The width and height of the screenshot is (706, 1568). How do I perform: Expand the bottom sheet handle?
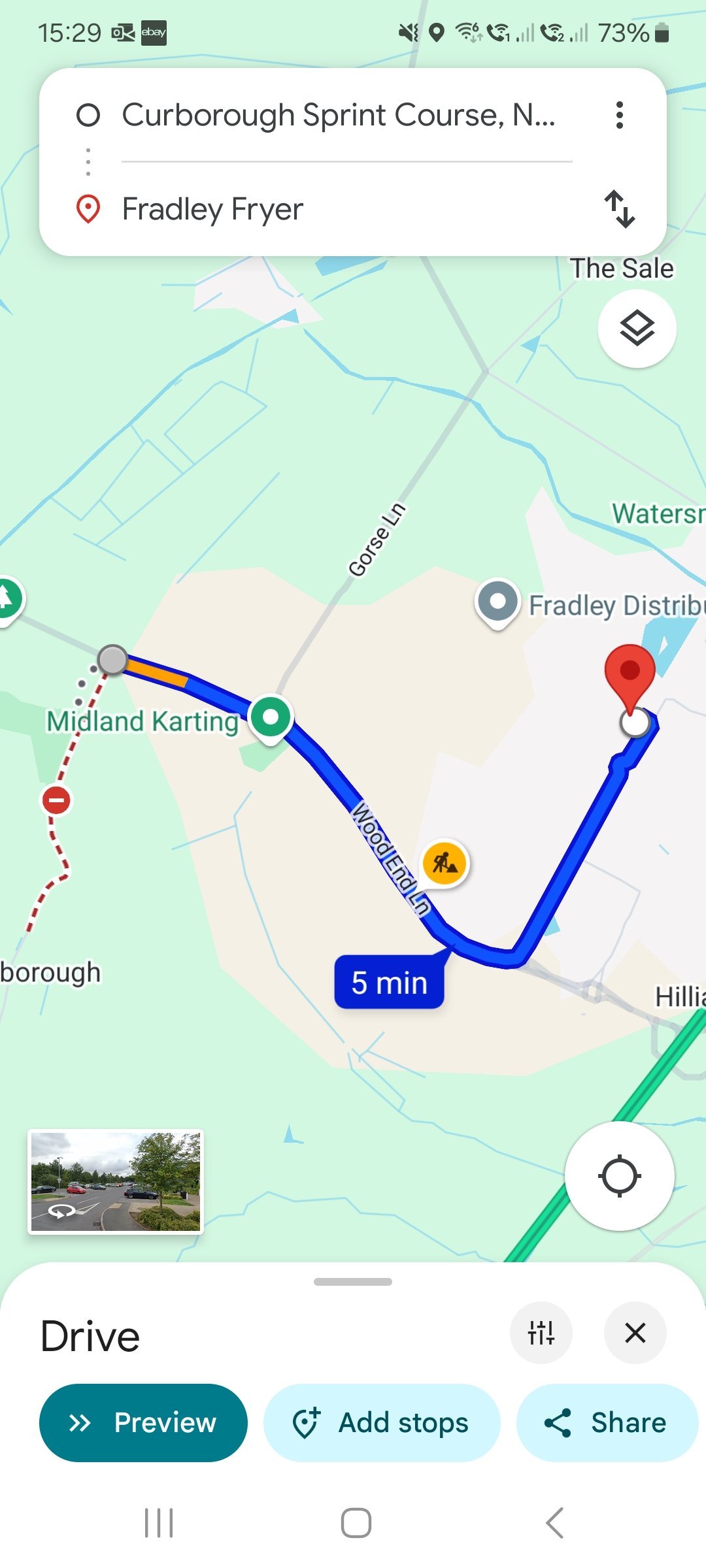click(x=353, y=1282)
